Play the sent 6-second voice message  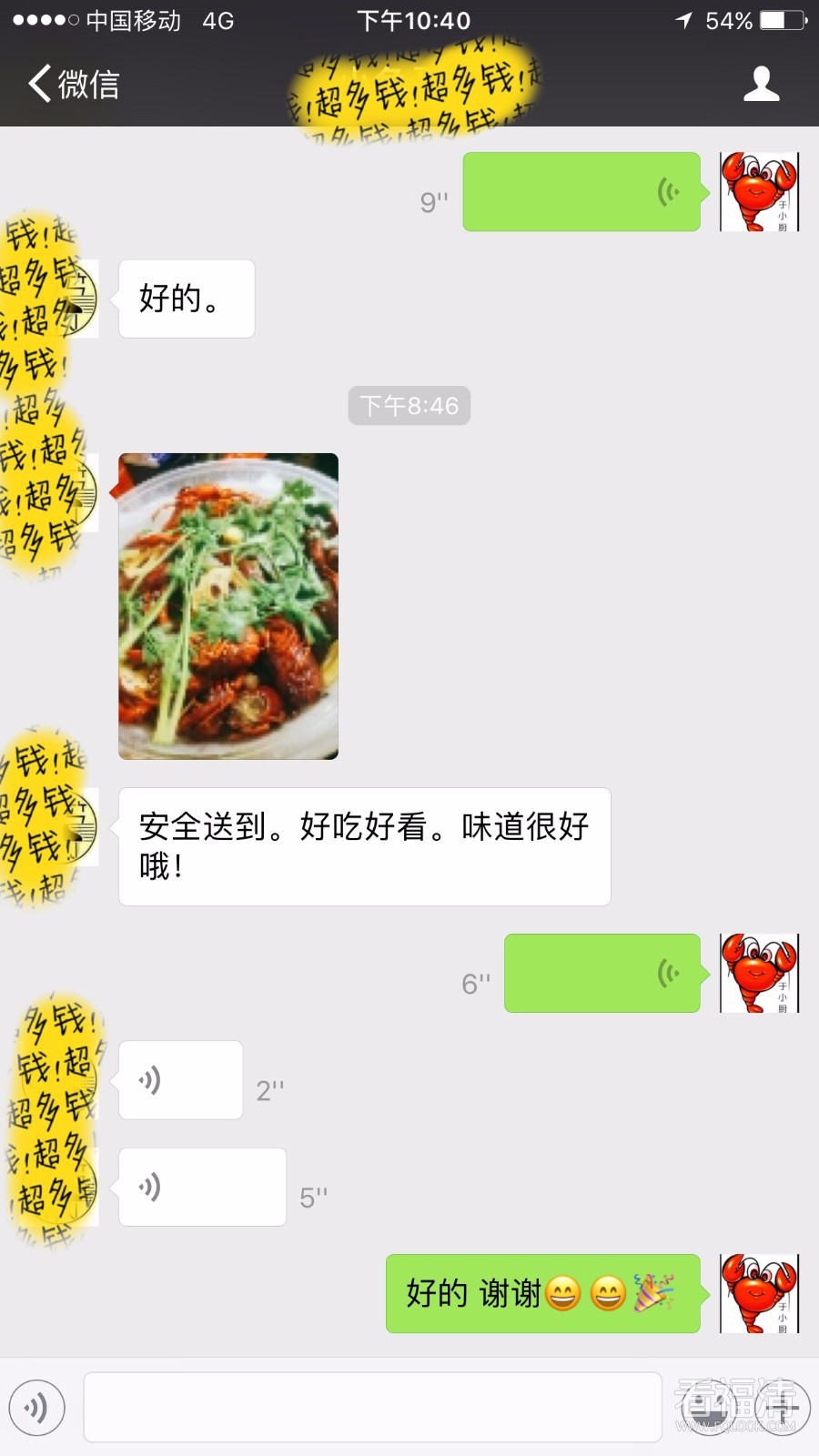coord(602,974)
